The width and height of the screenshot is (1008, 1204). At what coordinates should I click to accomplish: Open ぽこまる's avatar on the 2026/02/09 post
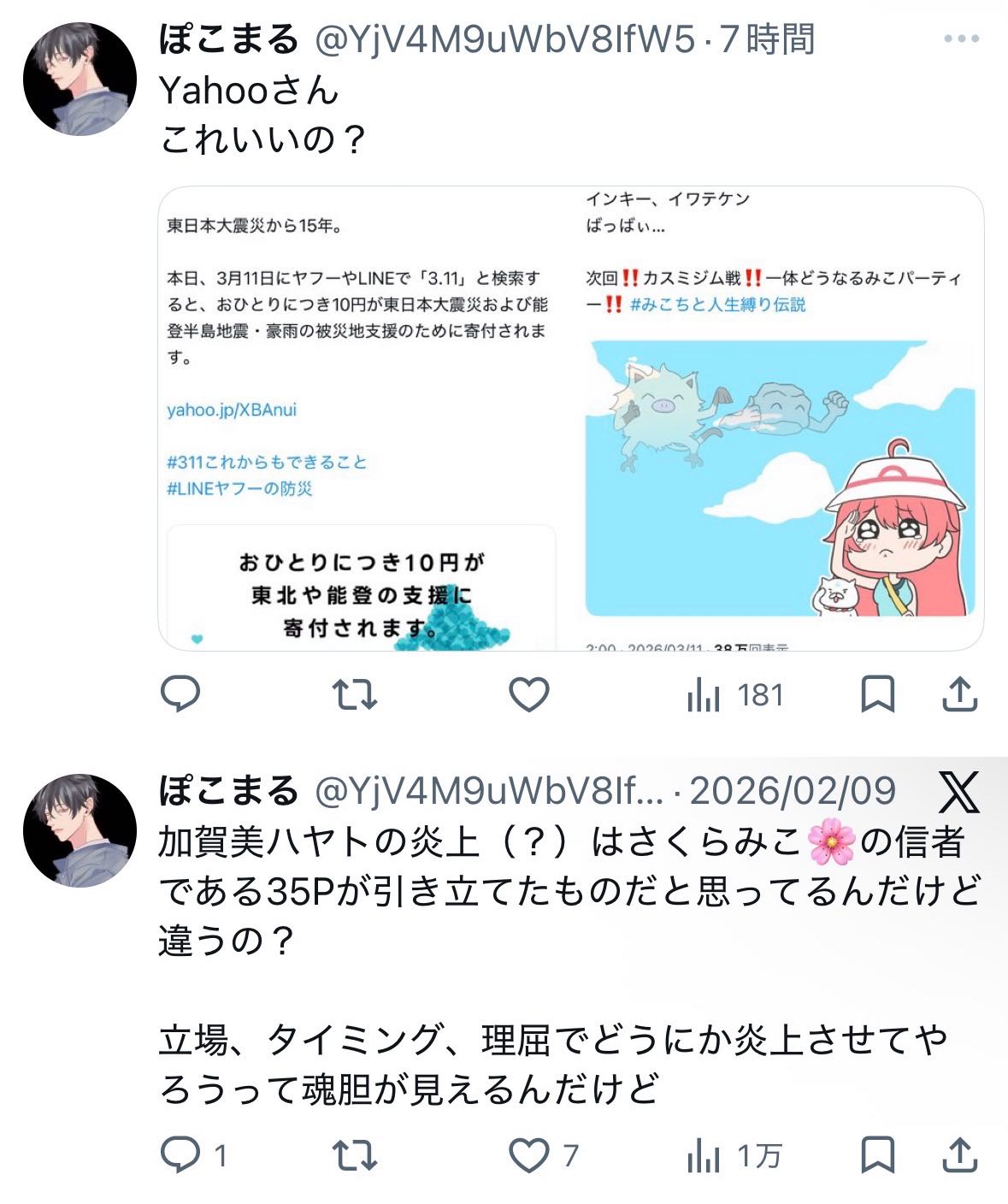coord(80,830)
